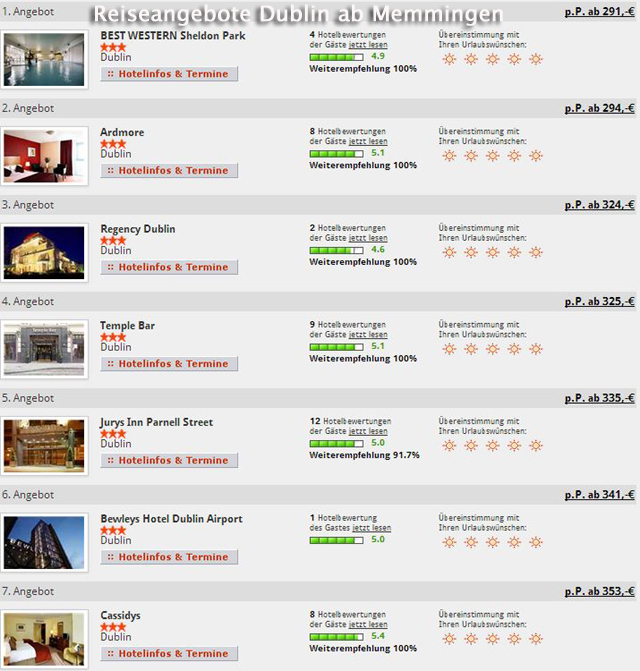This screenshot has width=640, height=671.
Task: Read guest reviews for Cassidys
Action: [x=367, y=625]
